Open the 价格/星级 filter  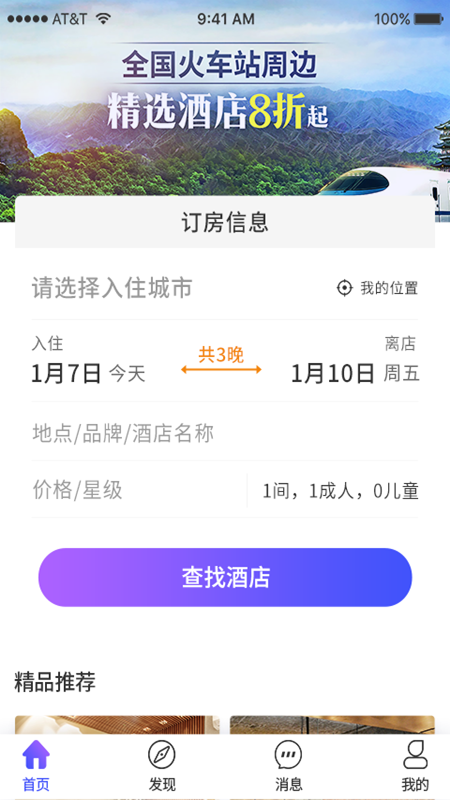tap(139, 490)
